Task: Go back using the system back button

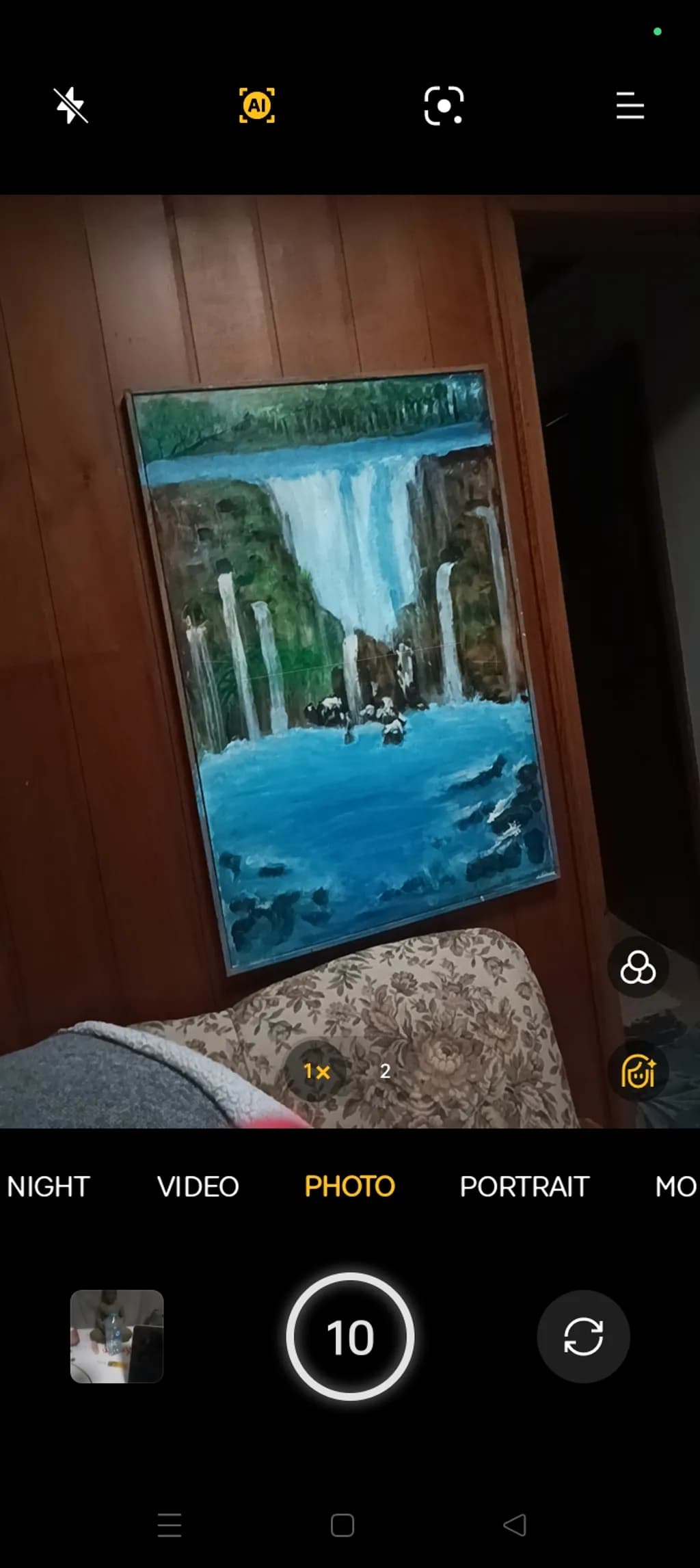Action: click(x=515, y=1524)
